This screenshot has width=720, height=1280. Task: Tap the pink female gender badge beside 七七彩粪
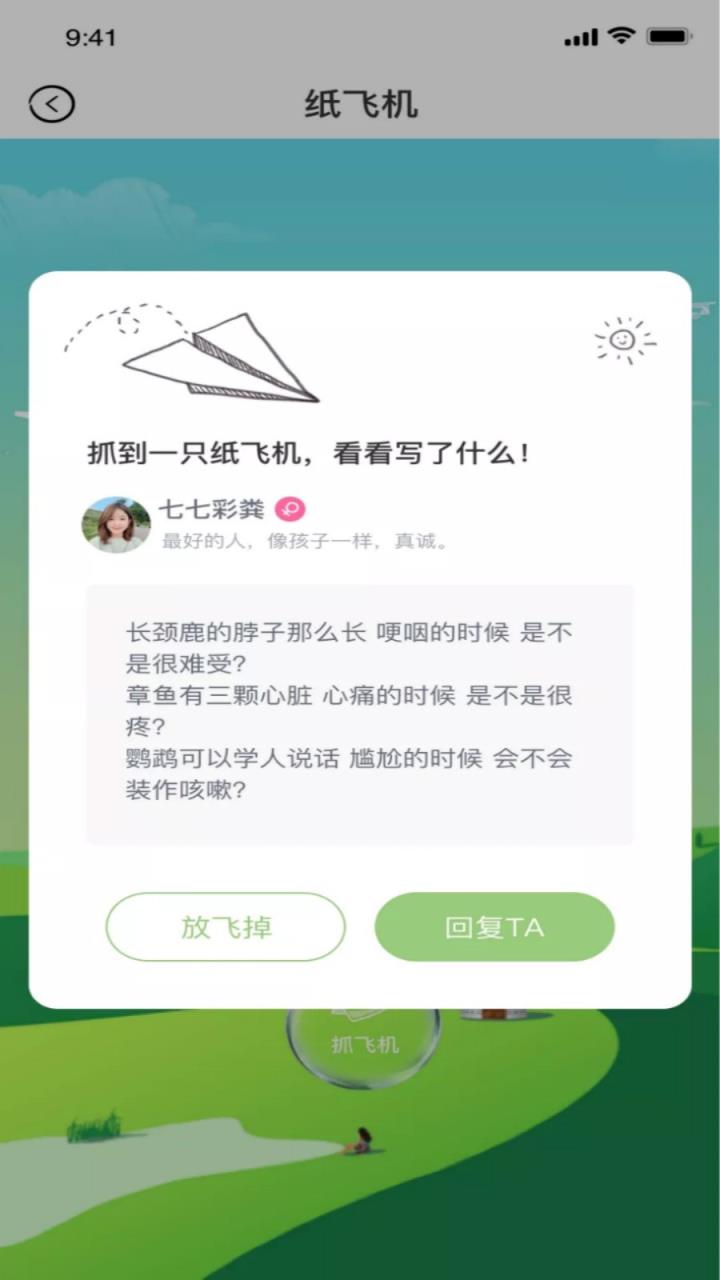click(x=290, y=509)
